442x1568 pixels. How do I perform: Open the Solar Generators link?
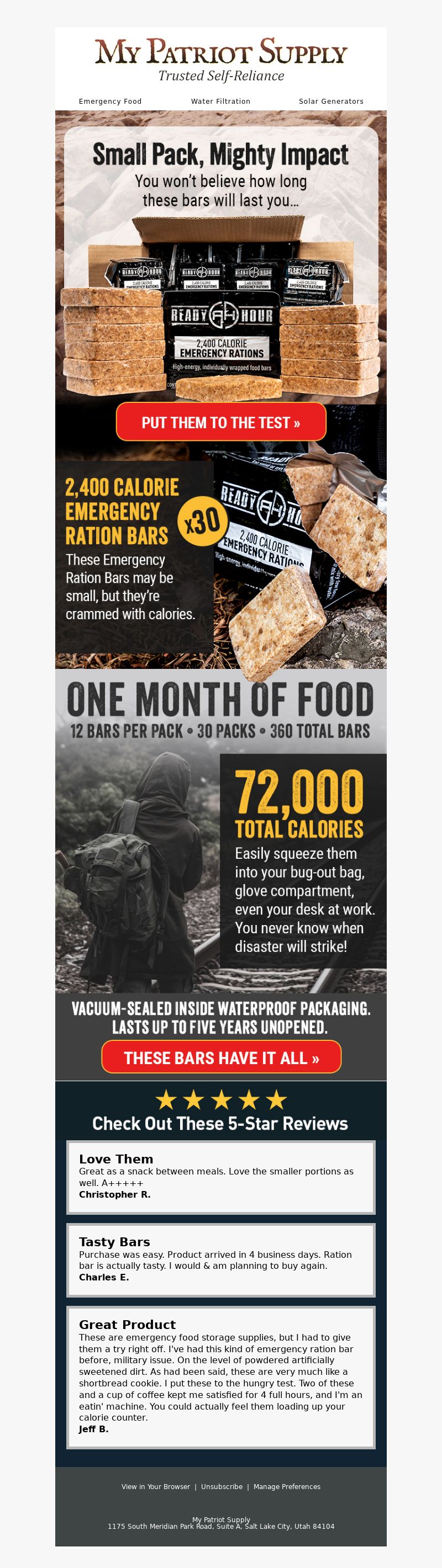pyautogui.click(x=330, y=102)
